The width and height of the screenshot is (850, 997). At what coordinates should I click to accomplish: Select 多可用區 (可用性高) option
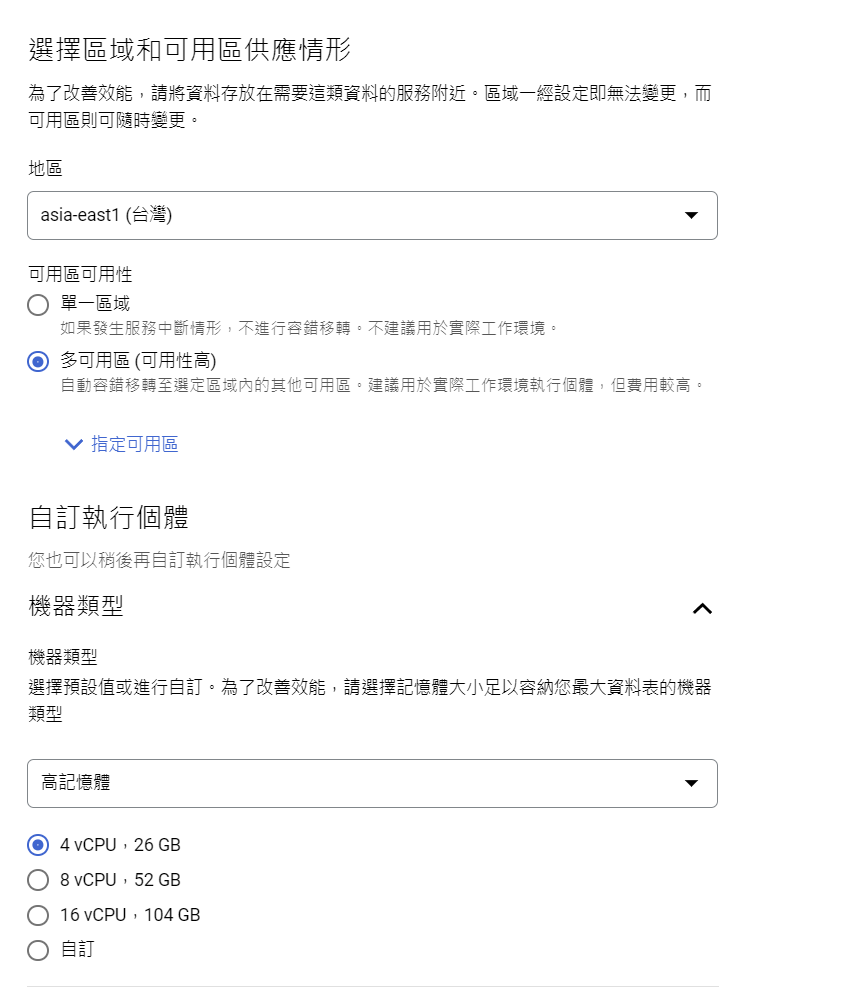tap(38, 362)
